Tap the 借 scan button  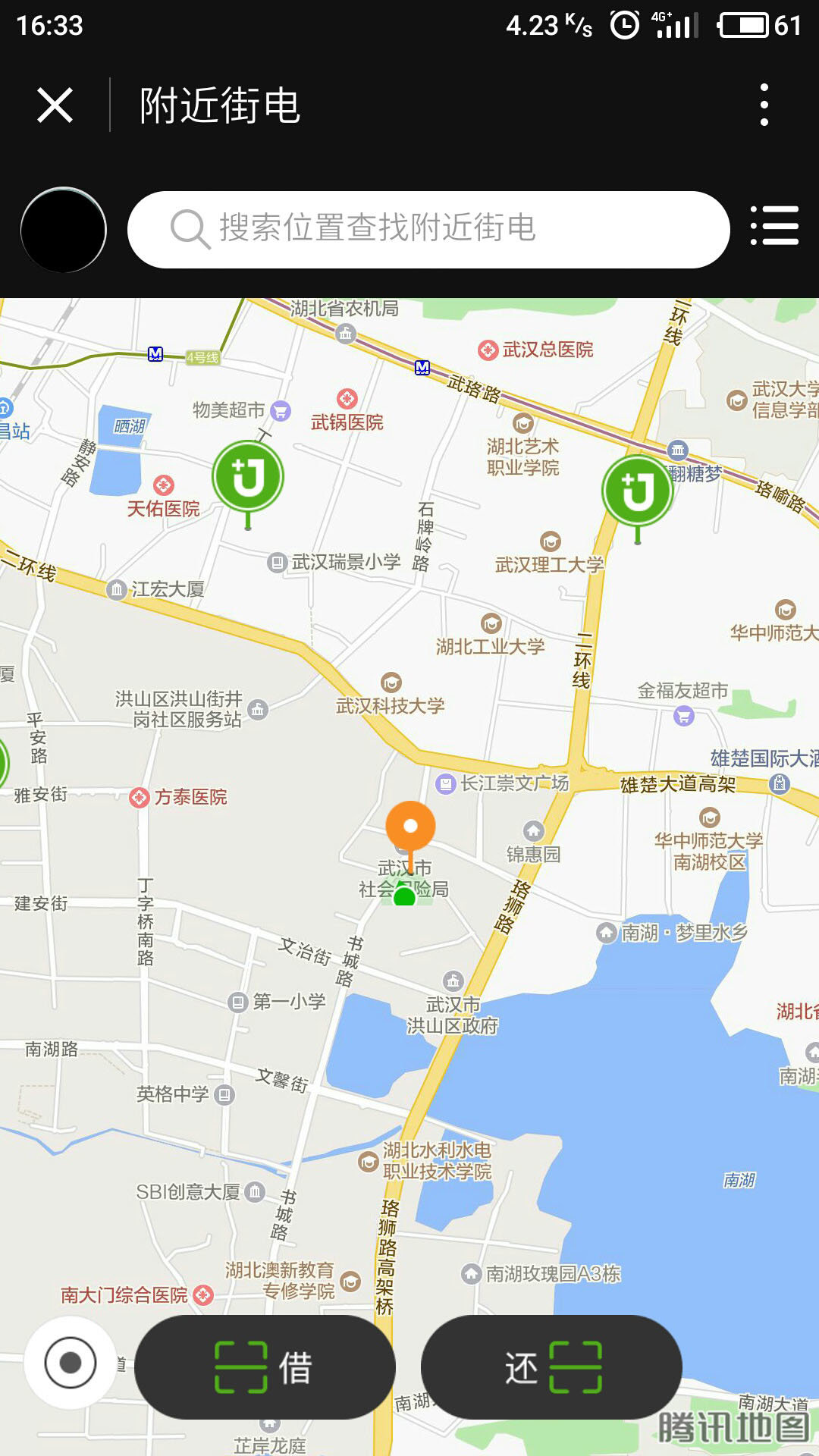click(x=265, y=1367)
